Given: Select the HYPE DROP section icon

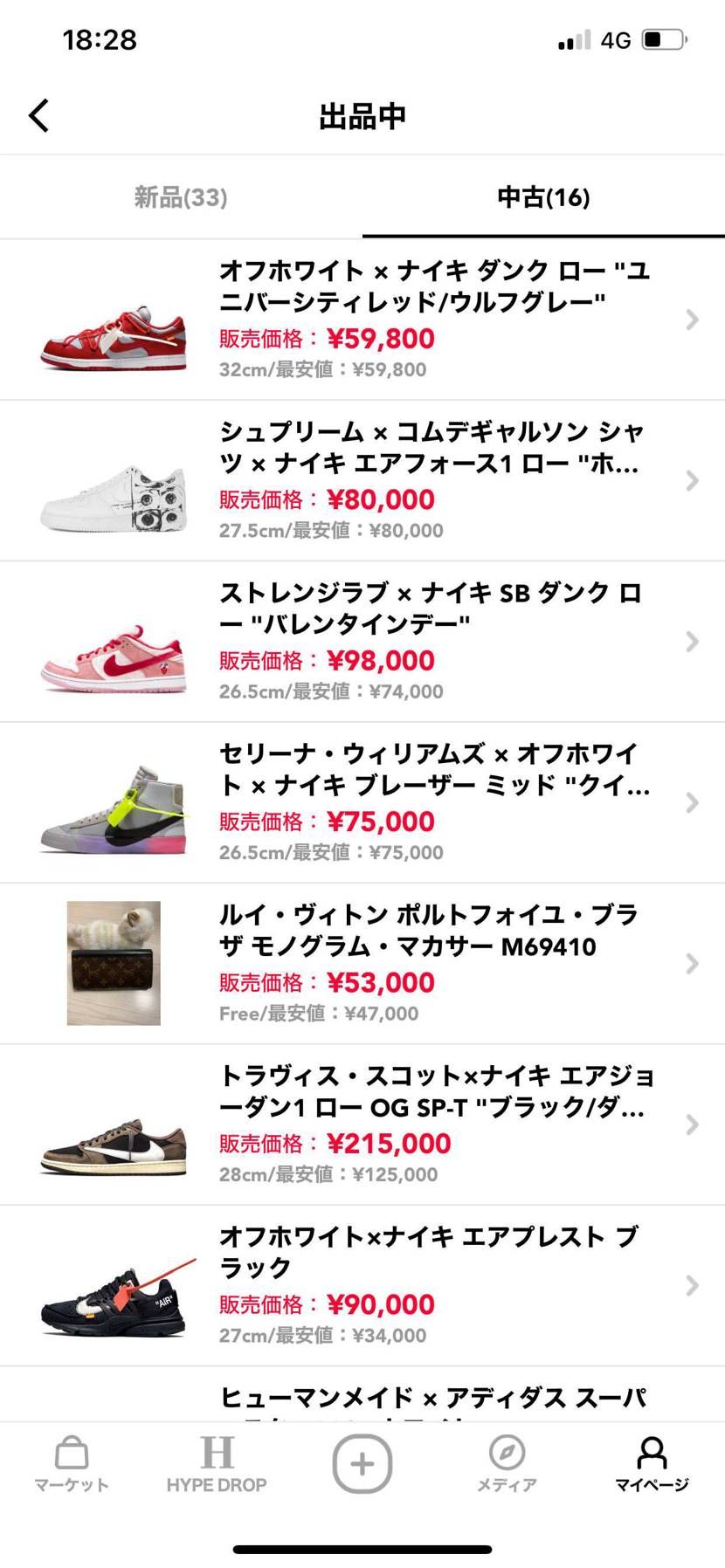Looking at the screenshot, I should [217, 1463].
